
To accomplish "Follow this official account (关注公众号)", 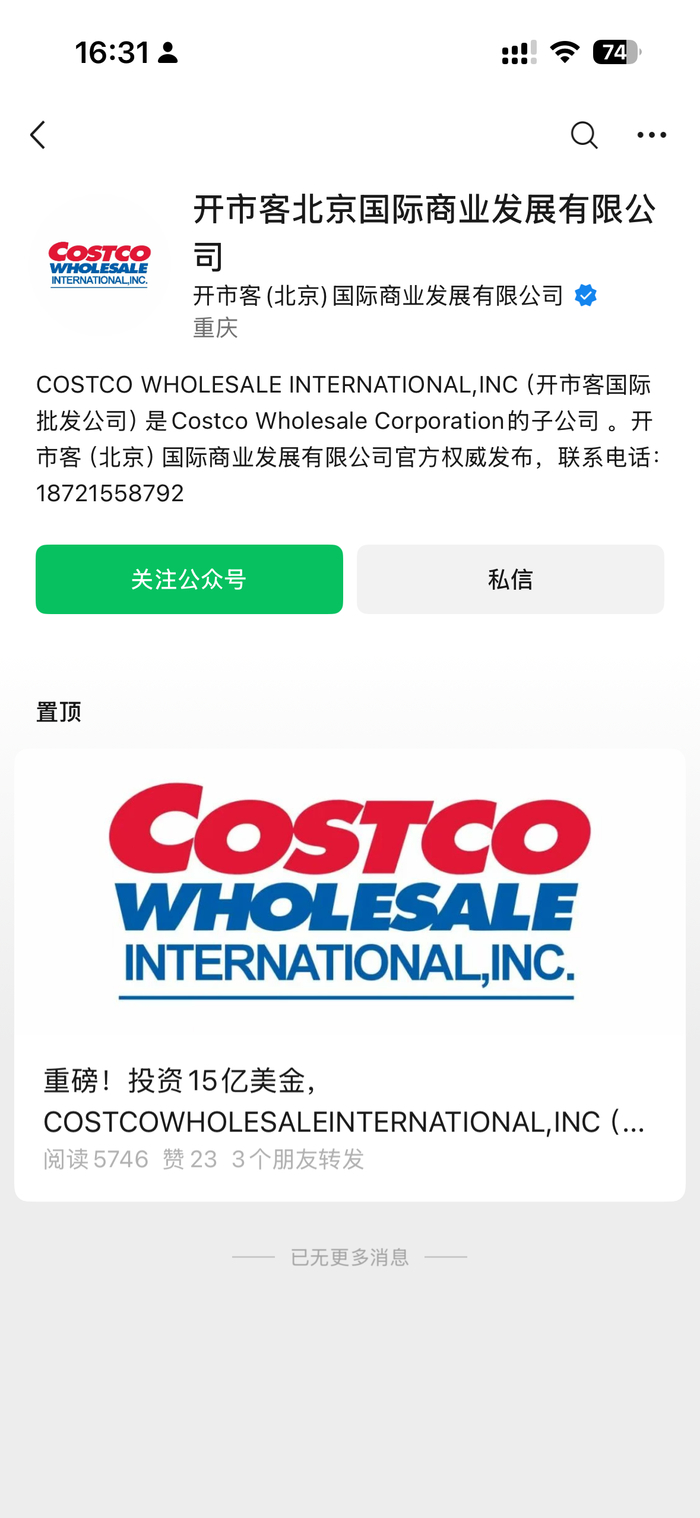I will click(x=189, y=579).
